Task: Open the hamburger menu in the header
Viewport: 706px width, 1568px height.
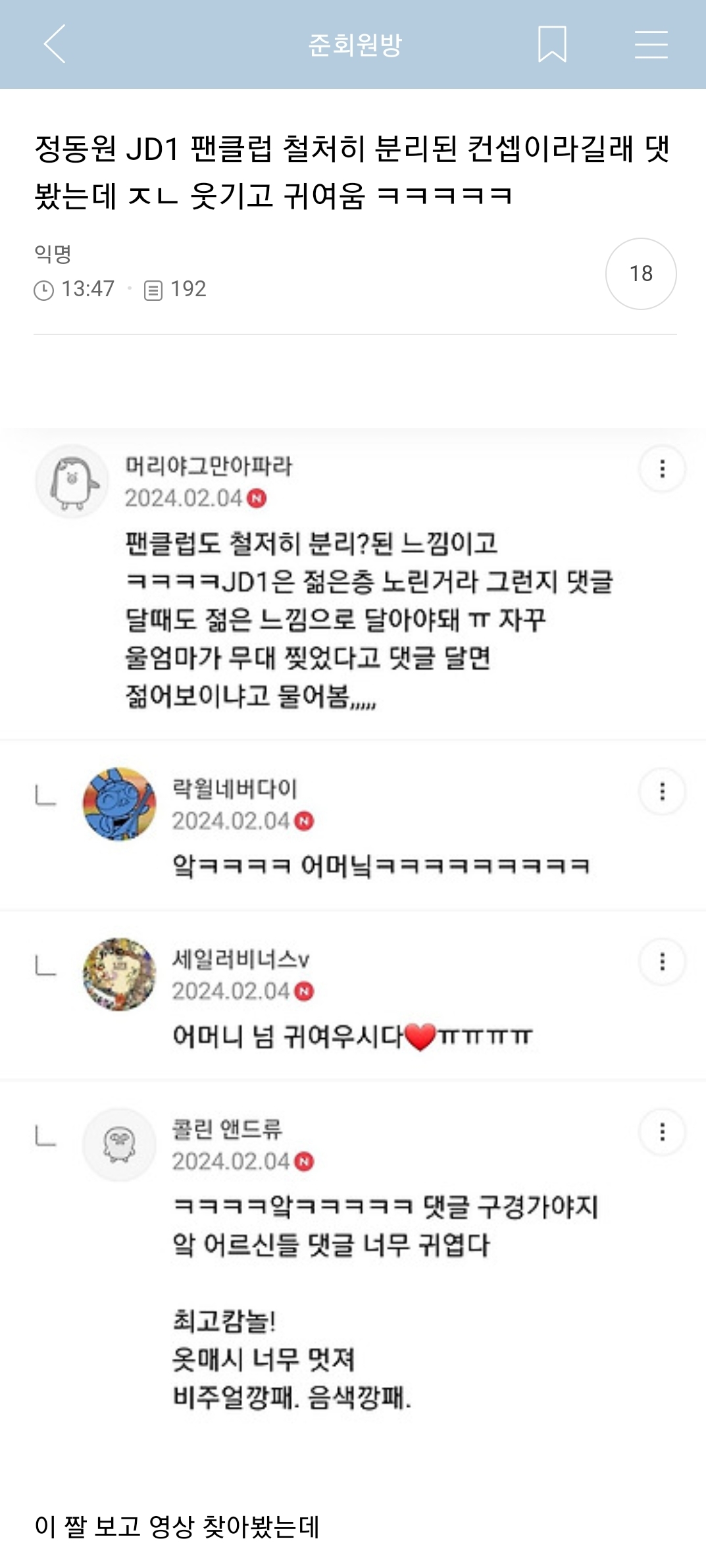Action: [650, 46]
